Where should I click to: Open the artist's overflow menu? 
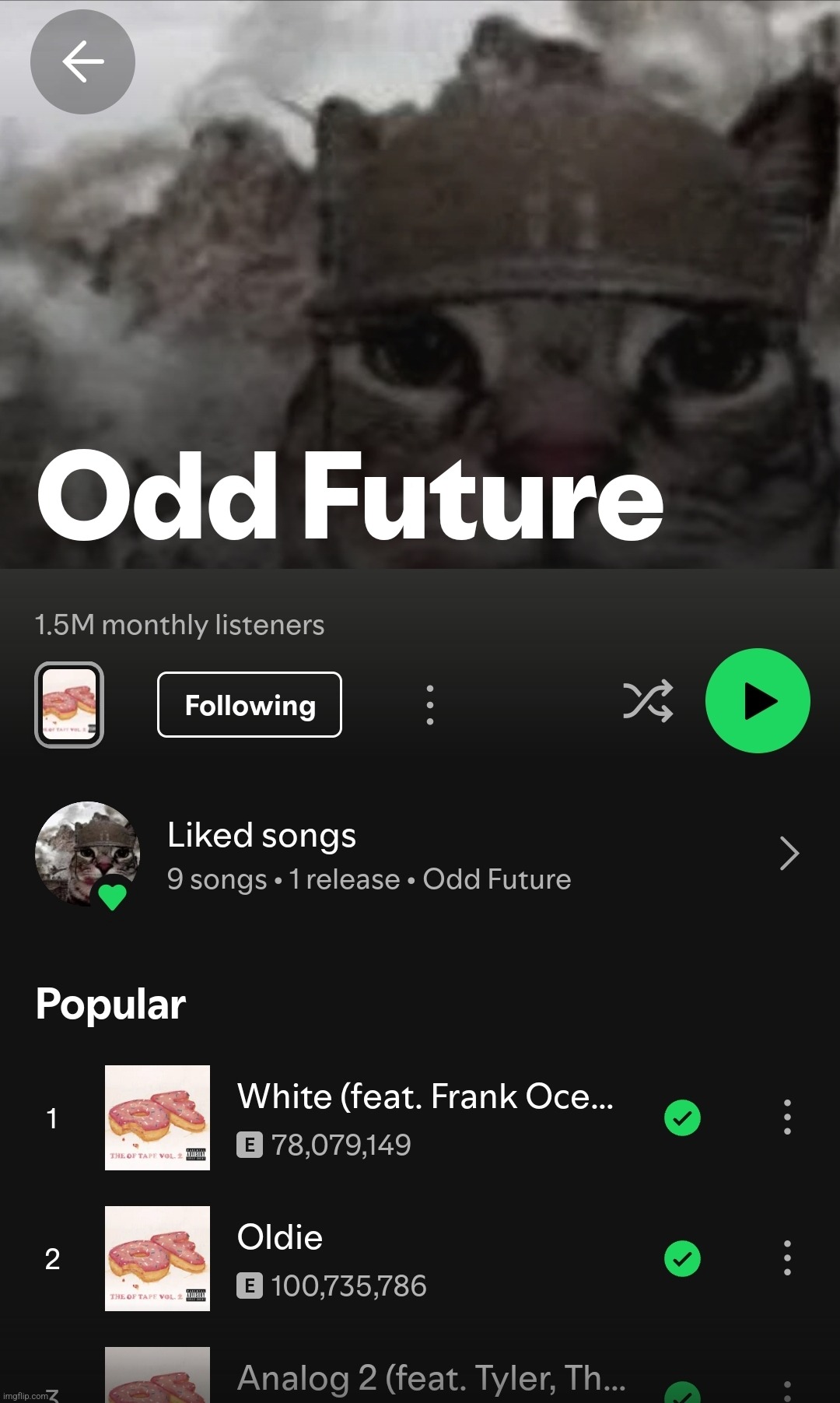[429, 705]
